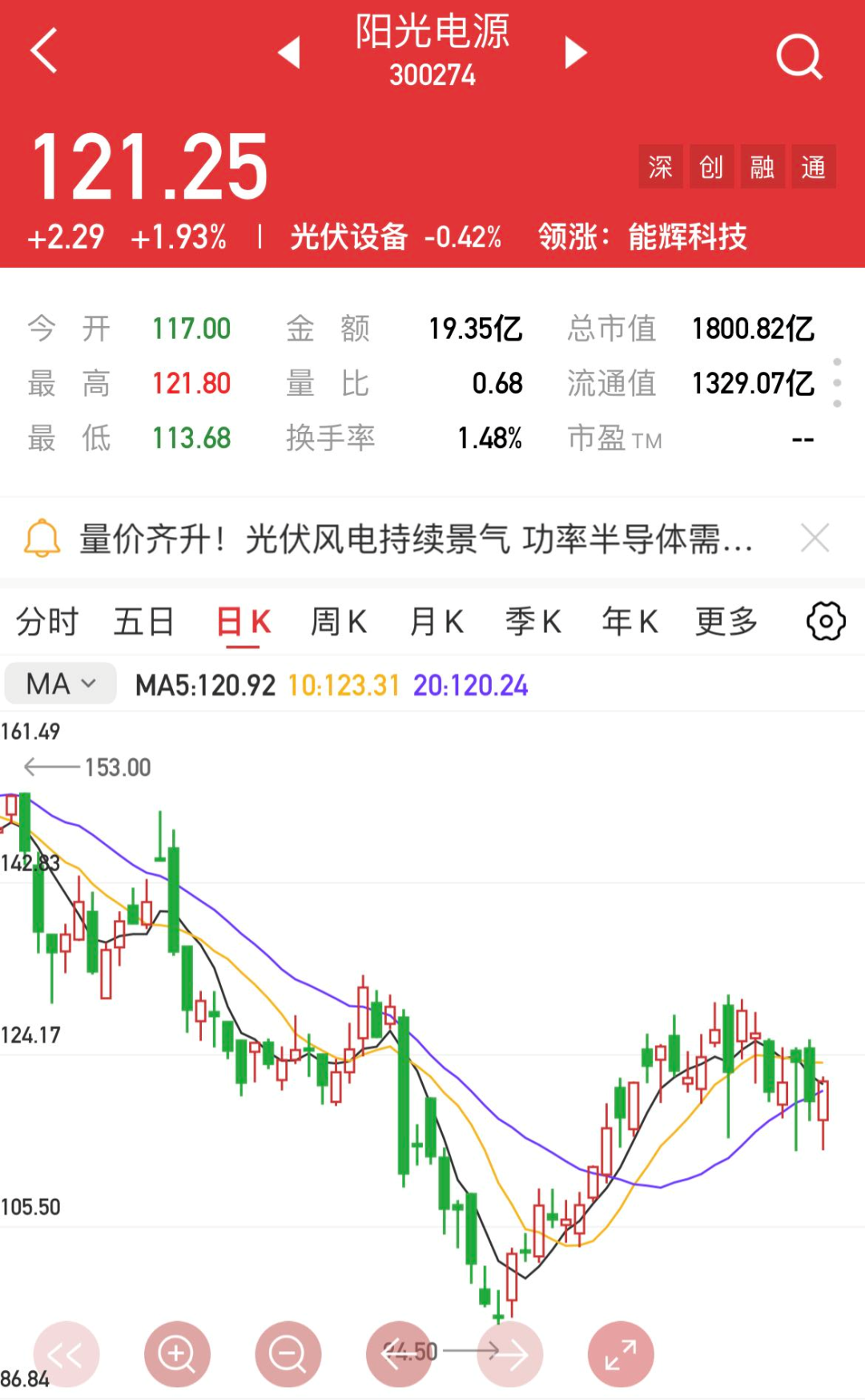
Task: Open the search icon
Action: click(799, 56)
